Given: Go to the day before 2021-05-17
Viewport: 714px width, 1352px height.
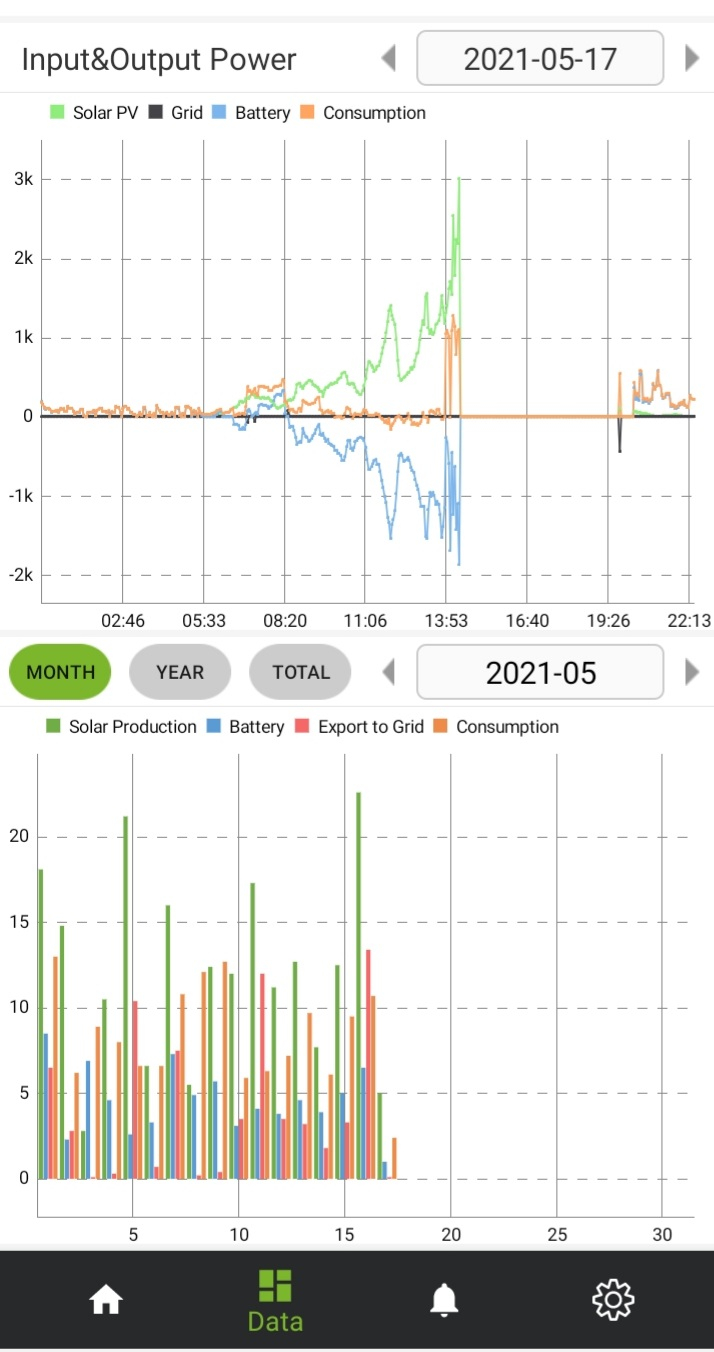Looking at the screenshot, I should tap(389, 59).
